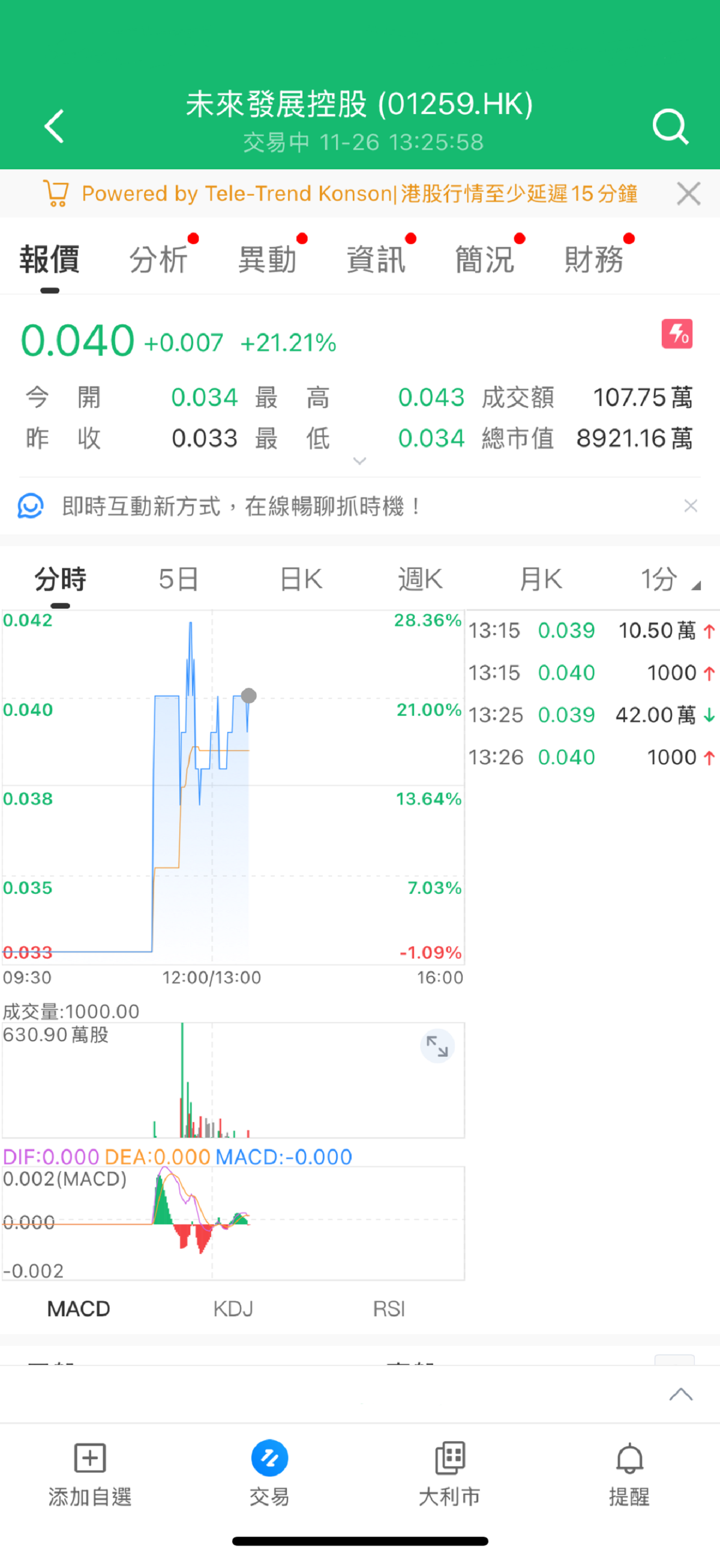Open stock search magnifier
Image resolution: width=720 pixels, height=1561 pixels.
[669, 126]
